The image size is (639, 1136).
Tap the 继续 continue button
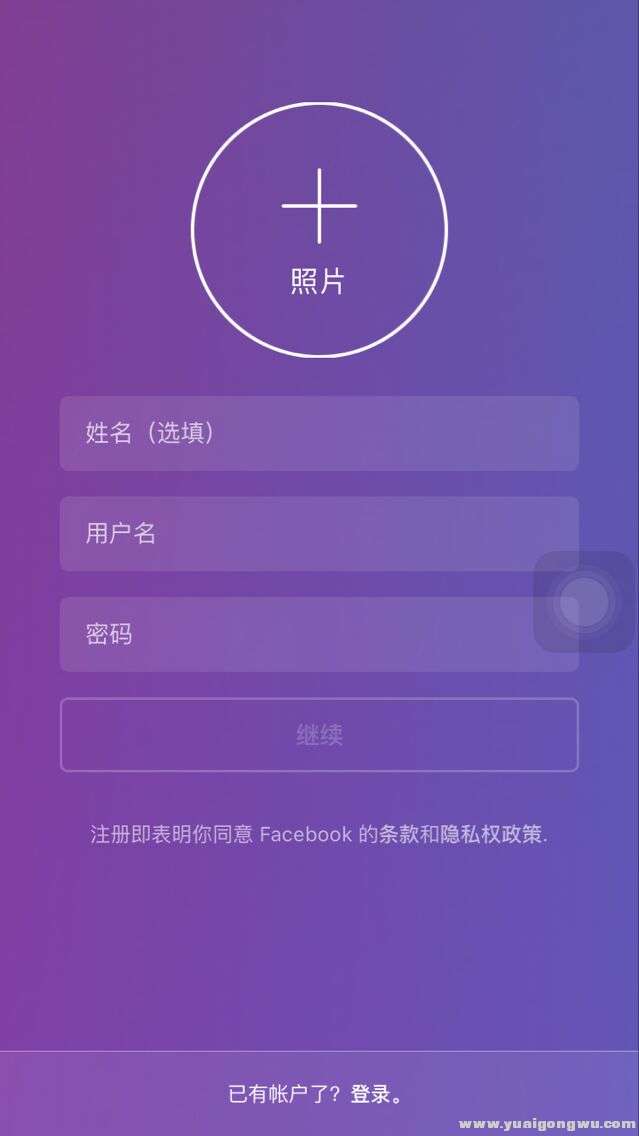(319, 735)
